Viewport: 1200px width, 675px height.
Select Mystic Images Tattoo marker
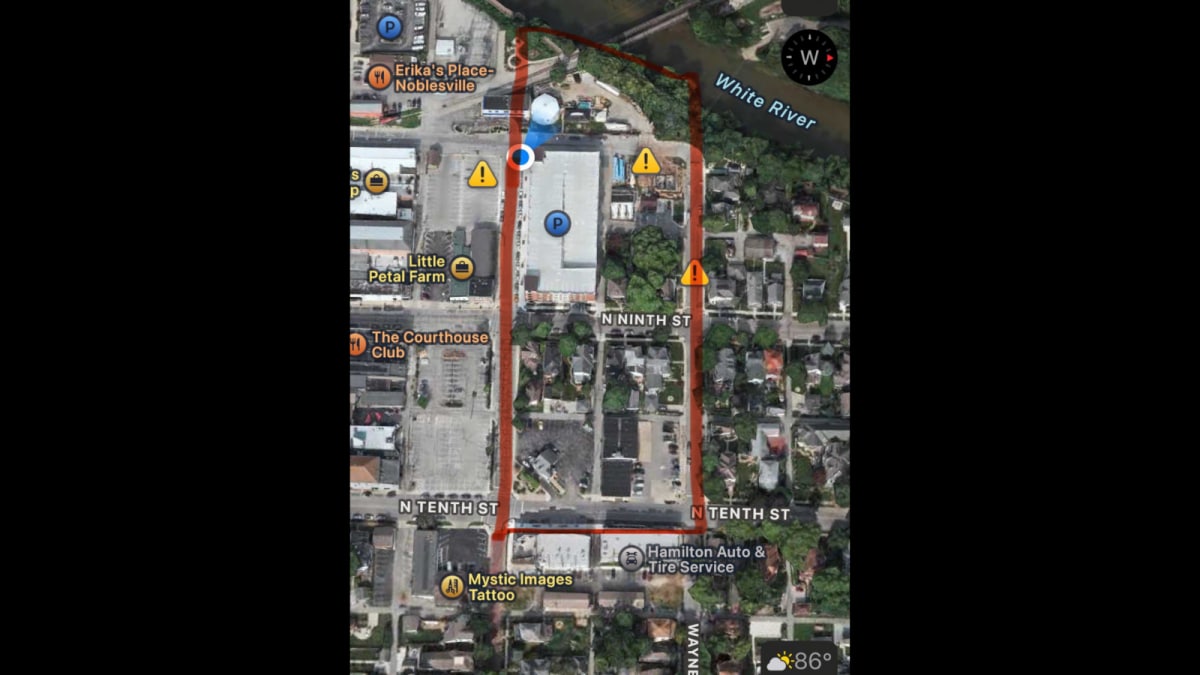pos(452,587)
